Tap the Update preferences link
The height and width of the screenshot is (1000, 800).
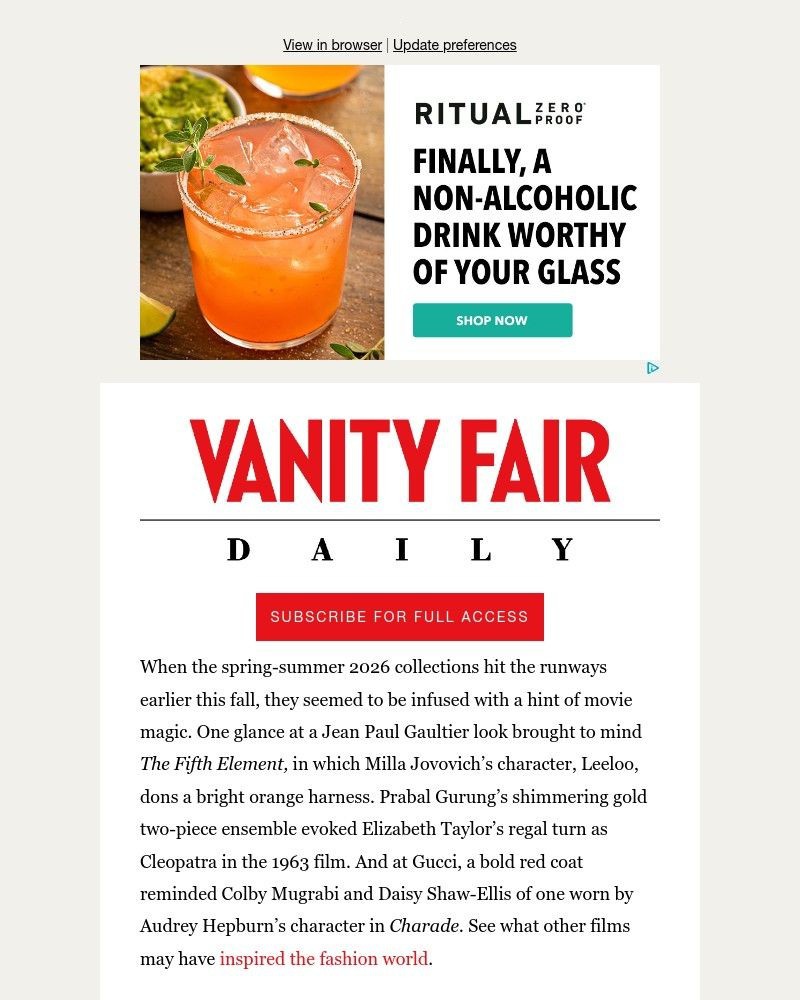[454, 45]
